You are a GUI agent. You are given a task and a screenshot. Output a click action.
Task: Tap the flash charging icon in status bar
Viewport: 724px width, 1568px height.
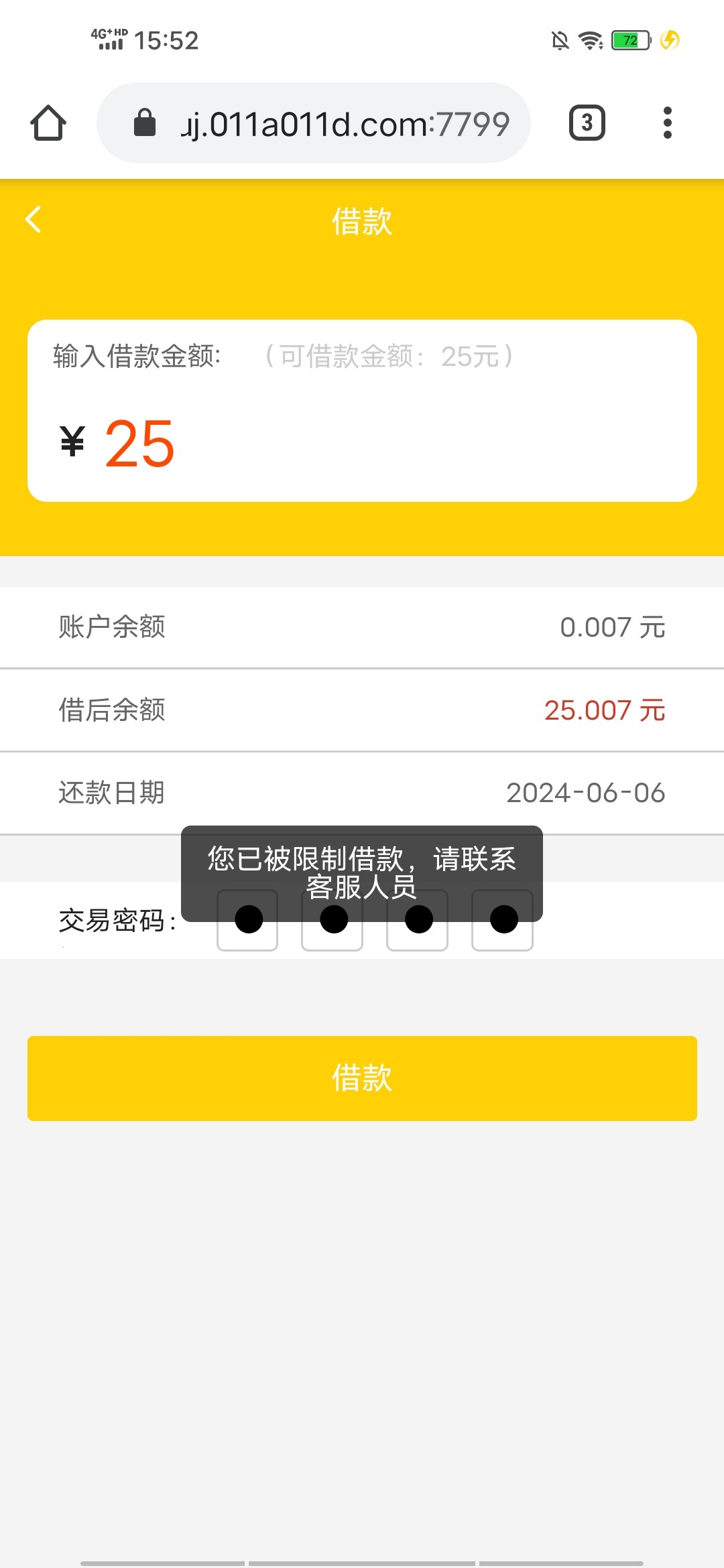[x=670, y=40]
